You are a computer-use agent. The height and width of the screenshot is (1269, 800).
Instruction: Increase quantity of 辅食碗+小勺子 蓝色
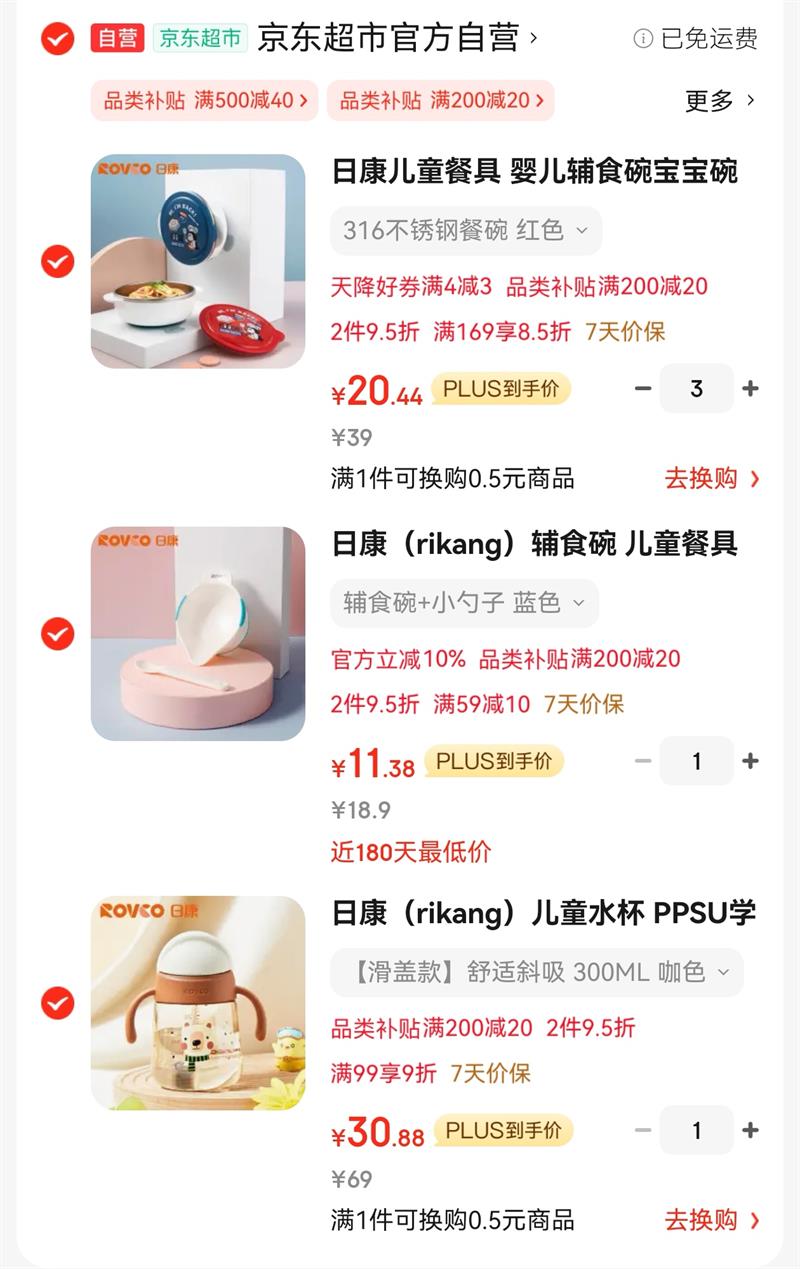[751, 762]
